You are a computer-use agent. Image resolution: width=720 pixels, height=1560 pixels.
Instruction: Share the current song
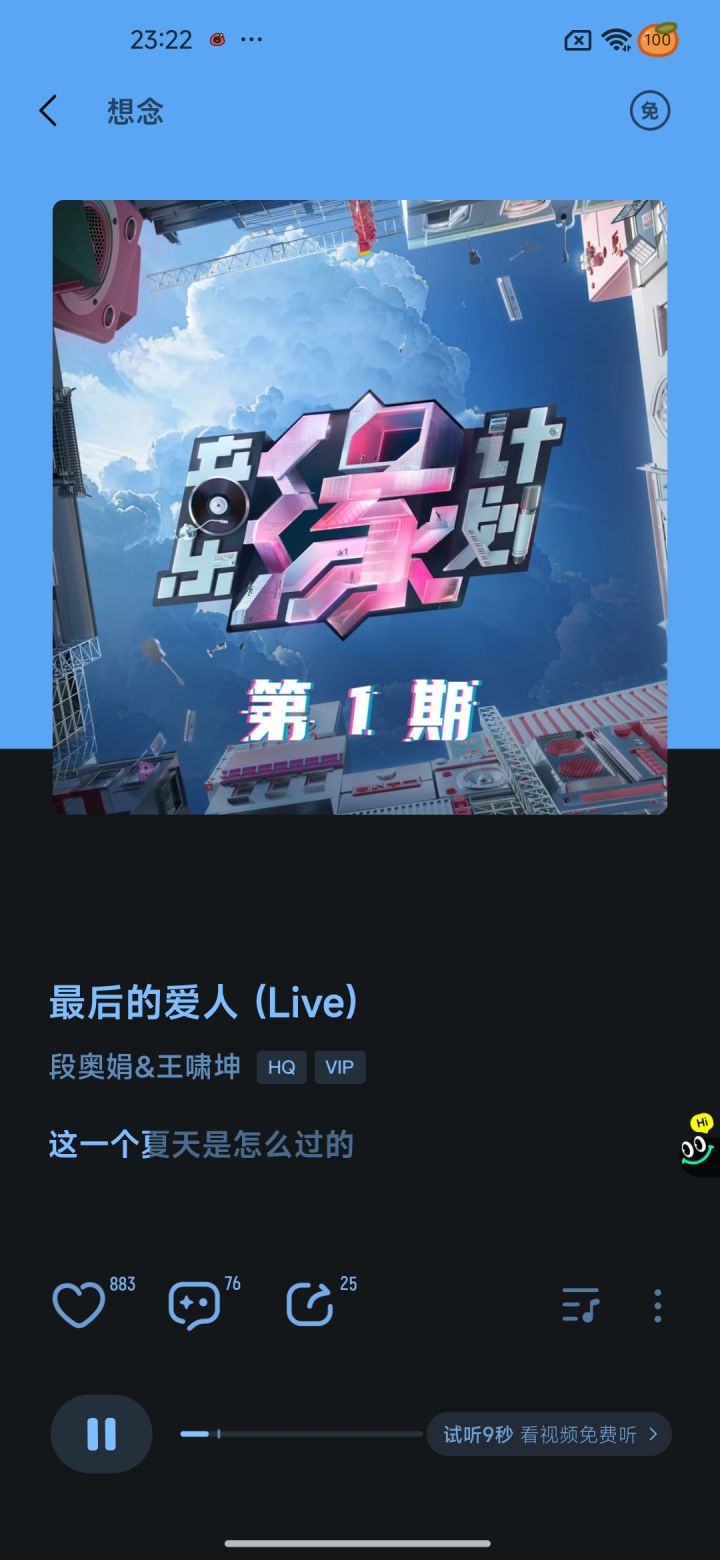[312, 1305]
